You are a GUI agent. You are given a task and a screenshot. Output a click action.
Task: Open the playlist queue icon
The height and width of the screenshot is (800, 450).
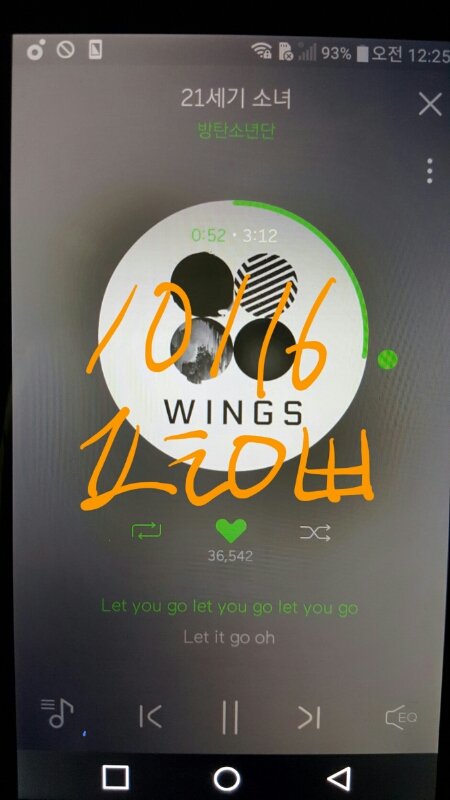pyautogui.click(x=57, y=713)
